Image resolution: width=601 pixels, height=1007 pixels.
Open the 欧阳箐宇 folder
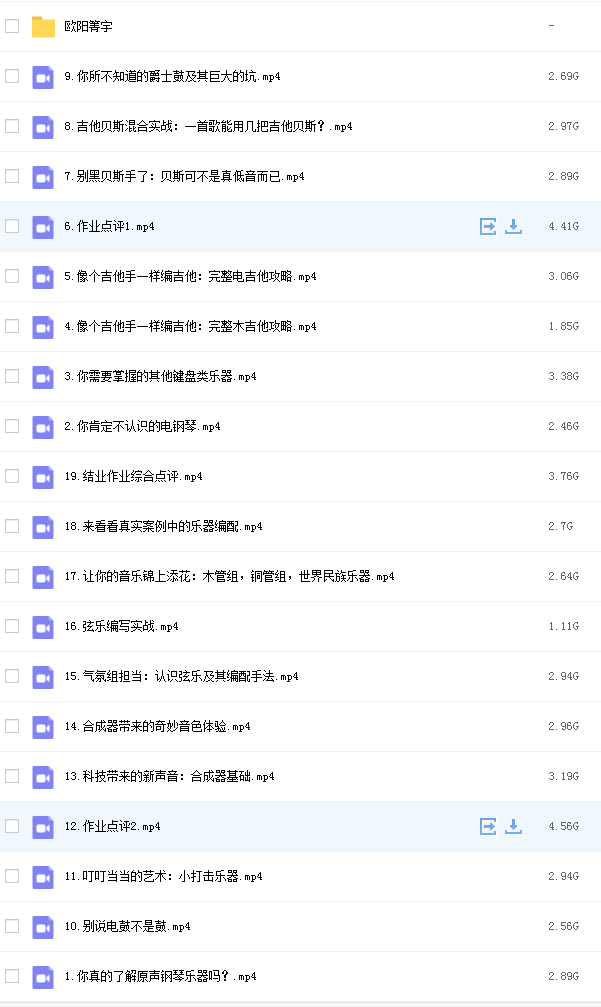[x=88, y=26]
